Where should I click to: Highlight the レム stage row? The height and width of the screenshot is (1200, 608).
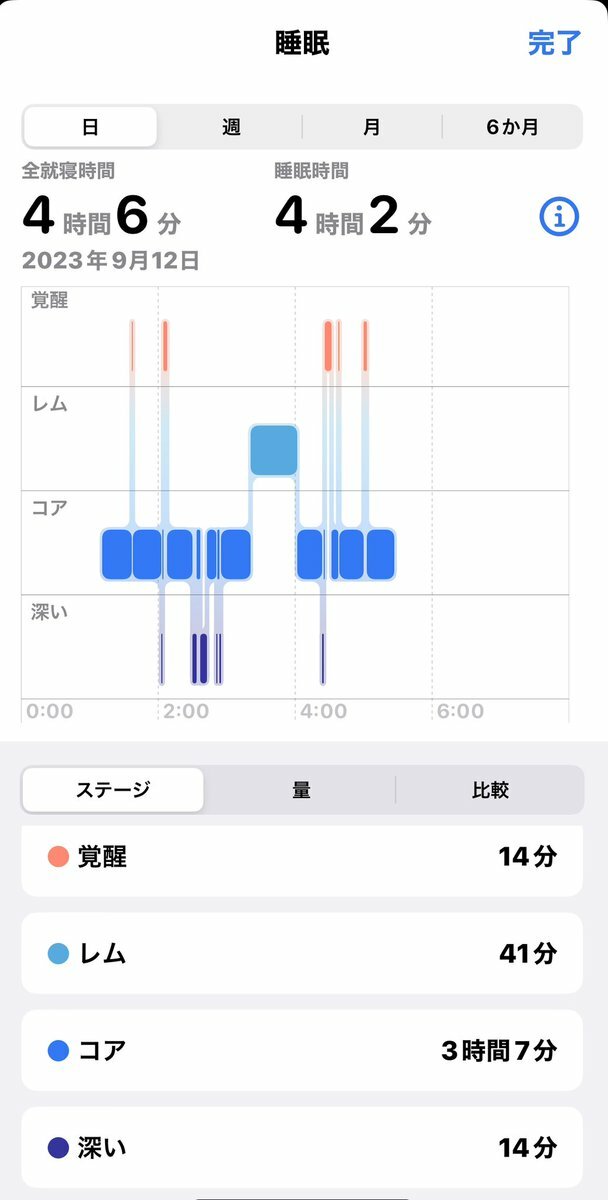click(302, 953)
